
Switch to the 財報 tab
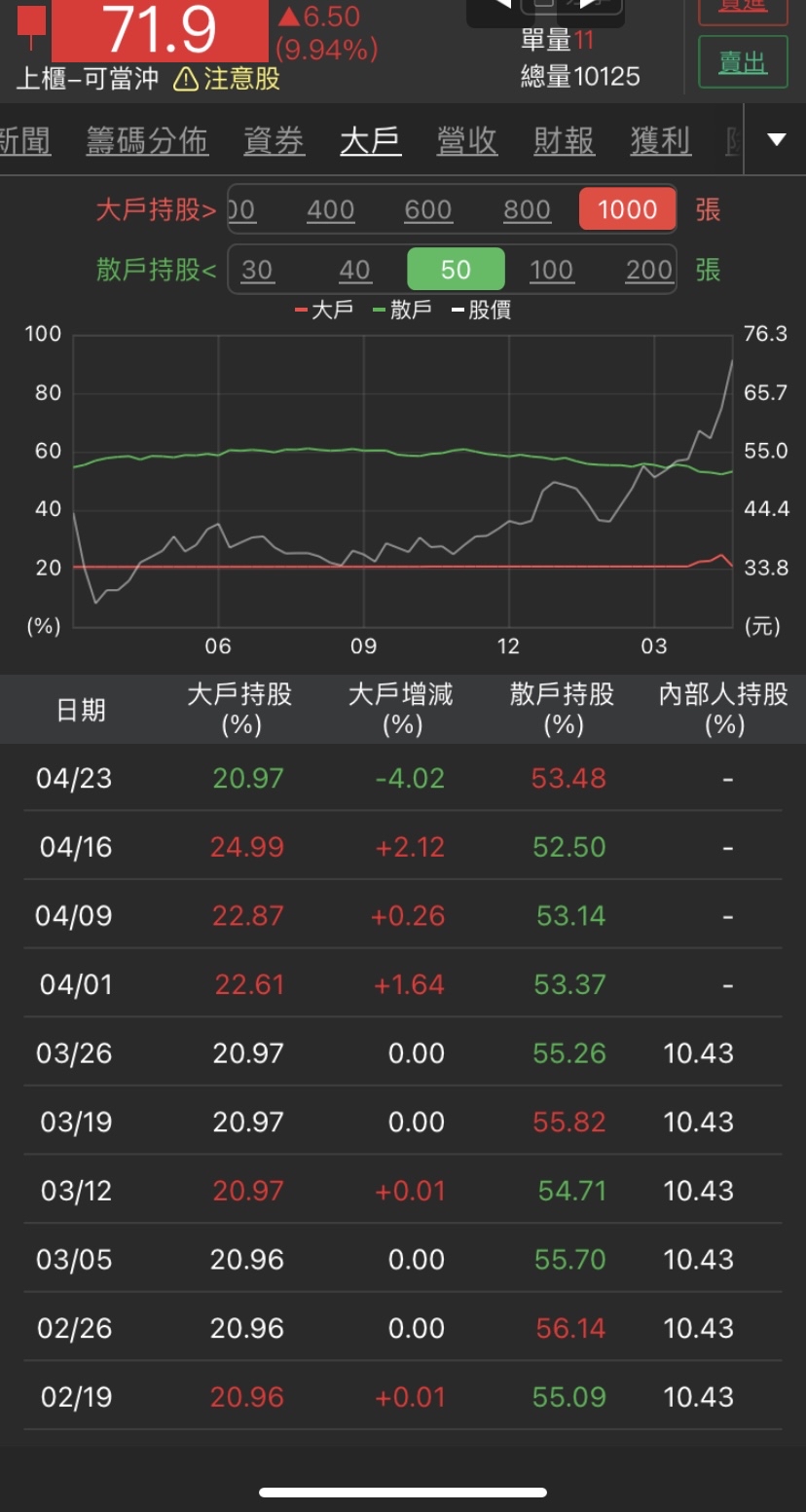pos(564,141)
